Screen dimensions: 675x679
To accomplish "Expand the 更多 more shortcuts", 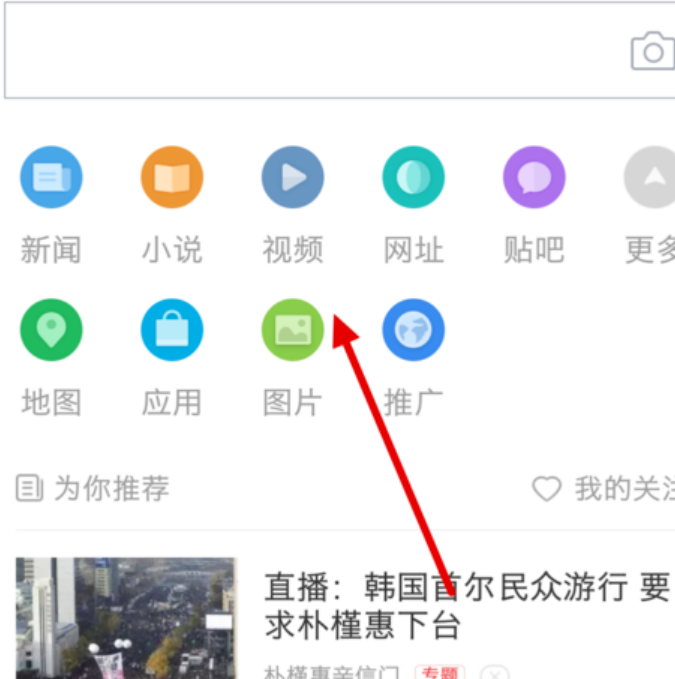I will (652, 178).
